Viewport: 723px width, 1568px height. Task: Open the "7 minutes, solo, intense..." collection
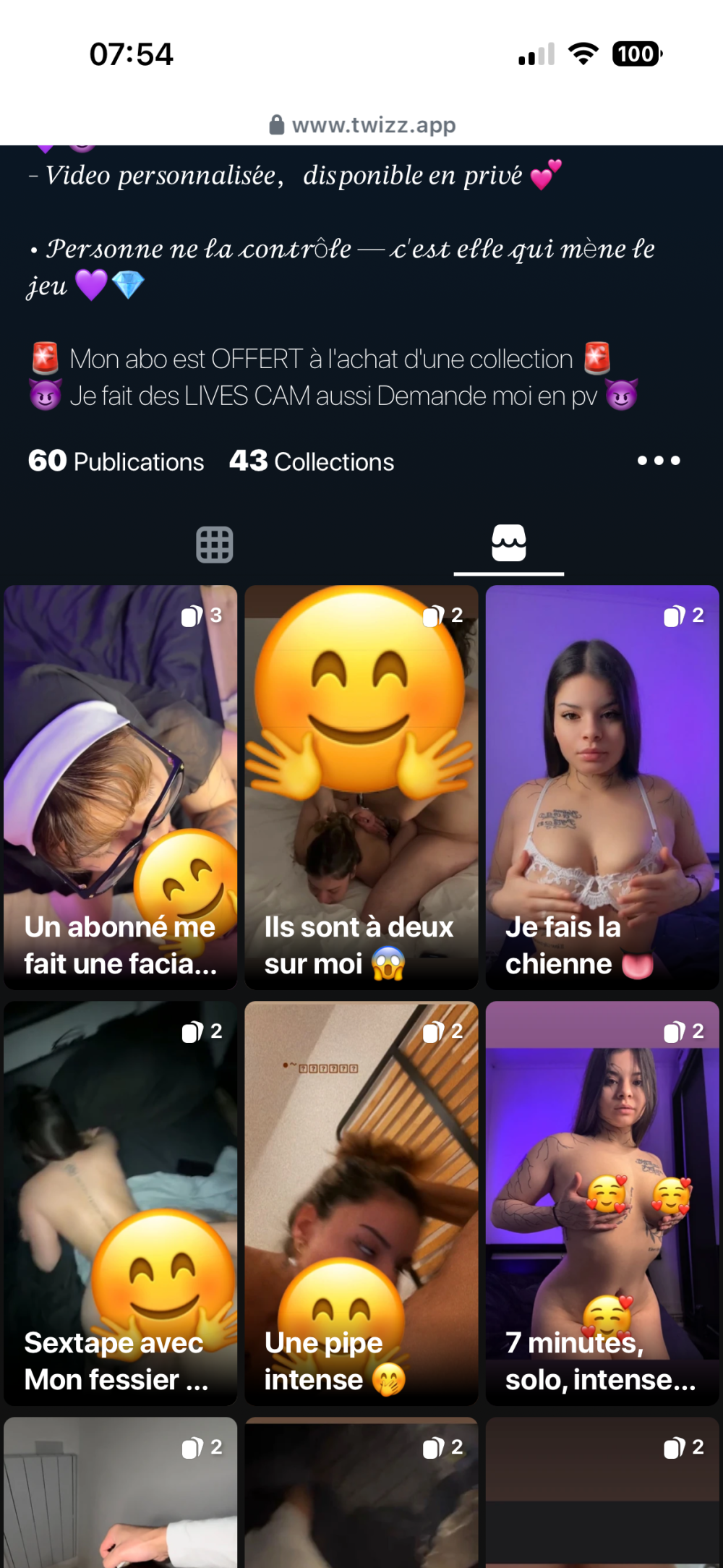602,1203
